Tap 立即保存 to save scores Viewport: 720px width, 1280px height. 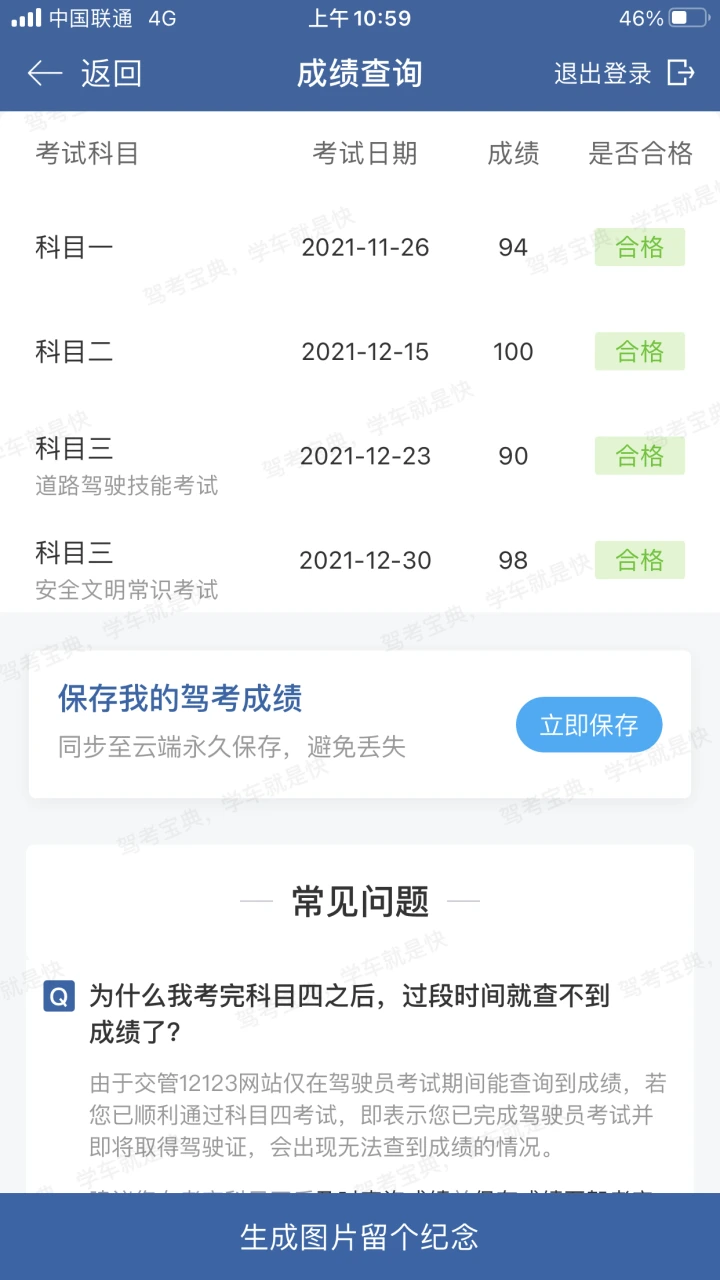coord(589,725)
